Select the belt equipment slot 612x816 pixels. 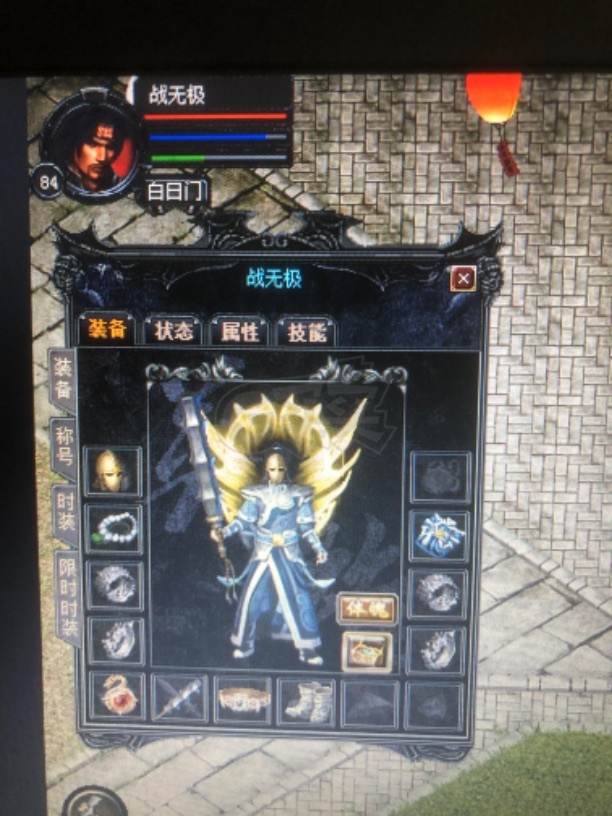(x=244, y=700)
